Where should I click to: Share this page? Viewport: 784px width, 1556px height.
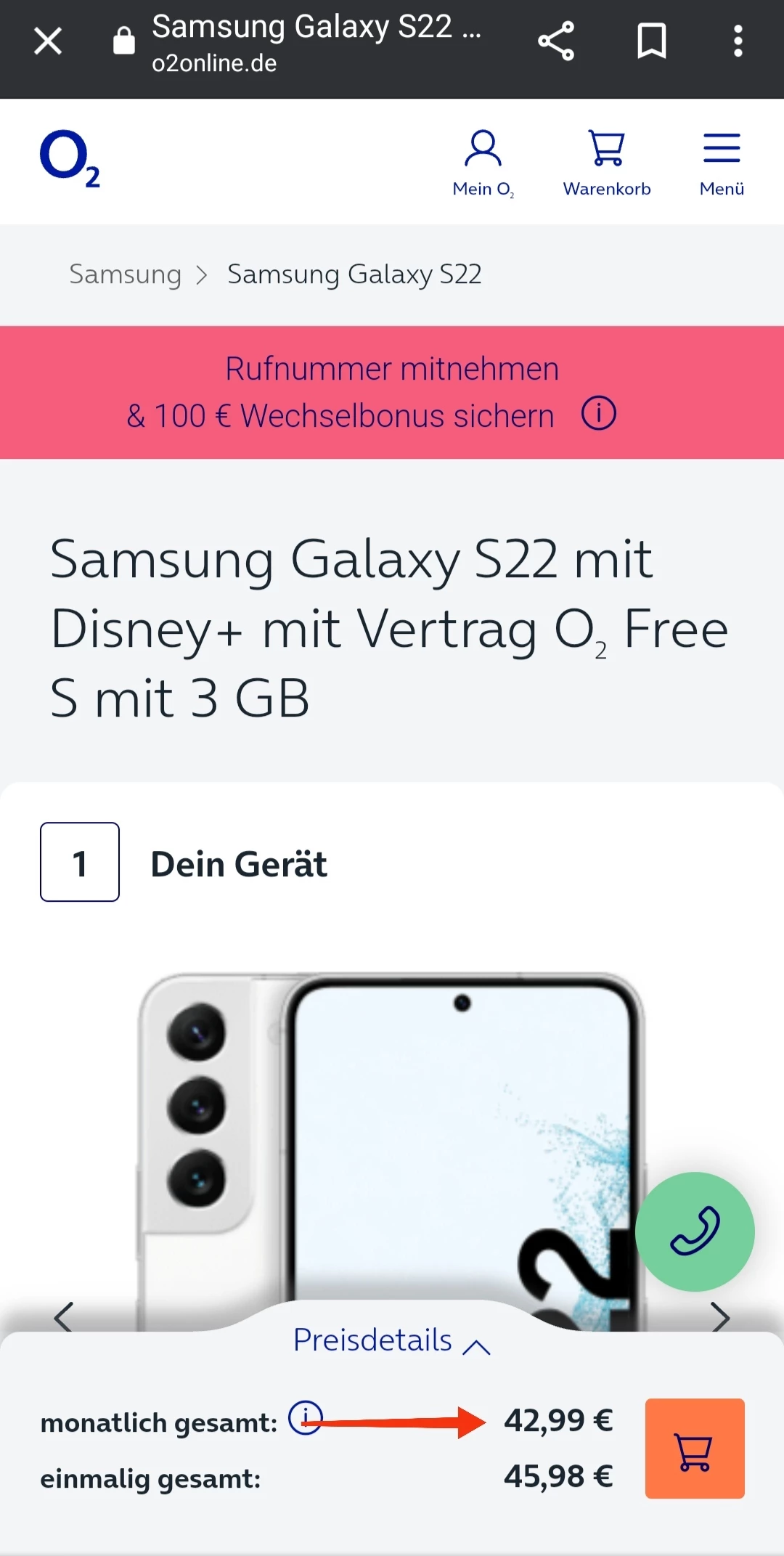point(556,41)
